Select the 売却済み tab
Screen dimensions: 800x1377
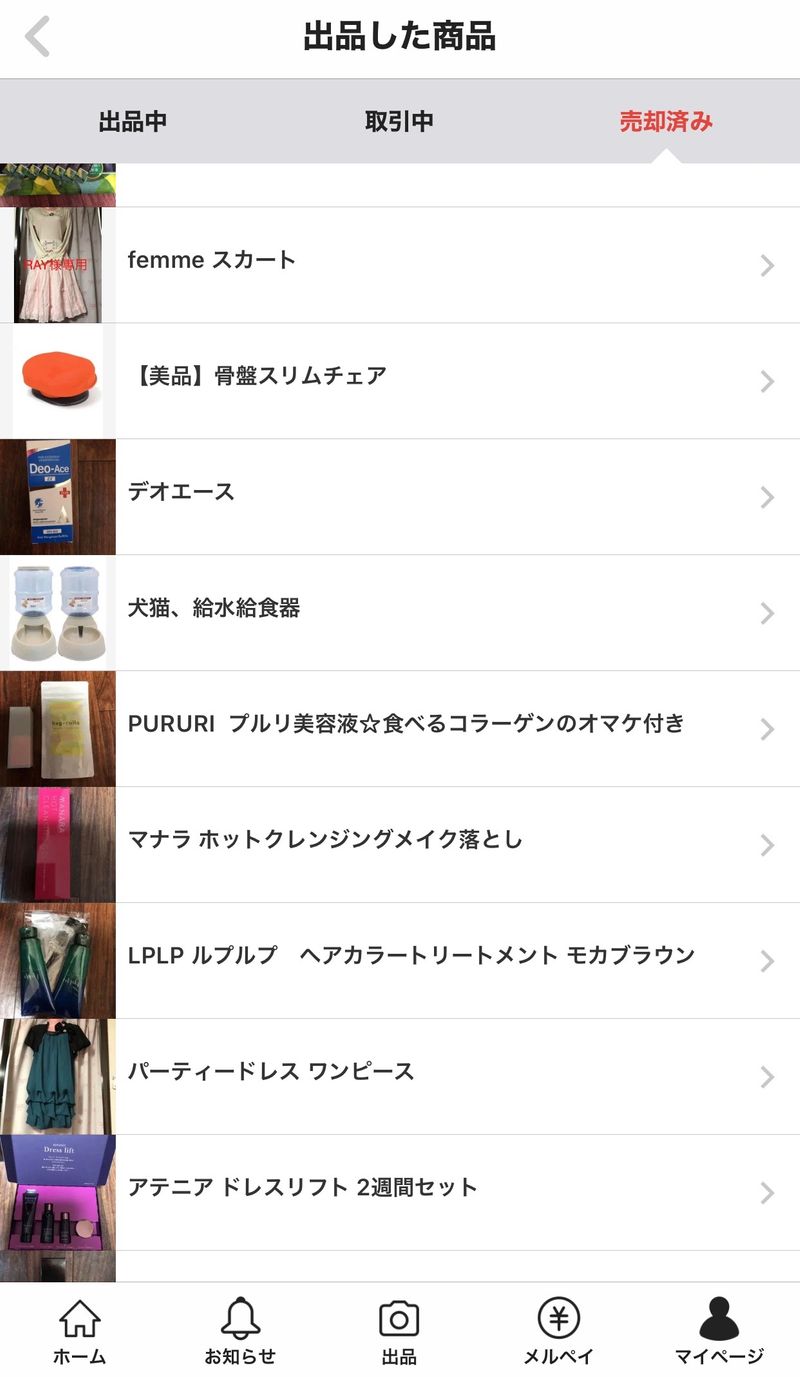pyautogui.click(x=666, y=122)
